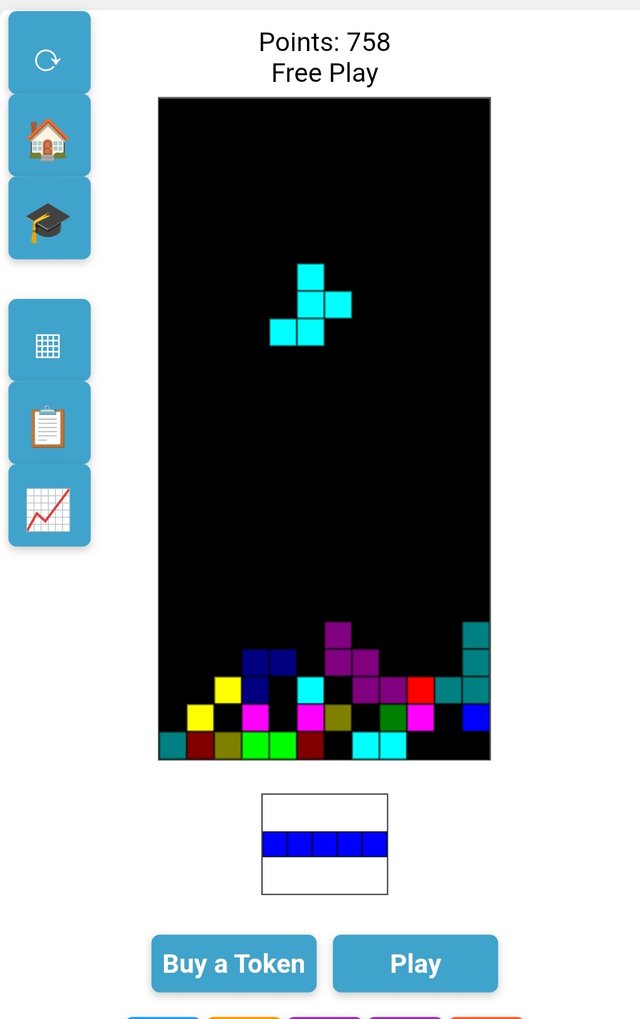Open the graduation cap tutorial

click(49, 219)
